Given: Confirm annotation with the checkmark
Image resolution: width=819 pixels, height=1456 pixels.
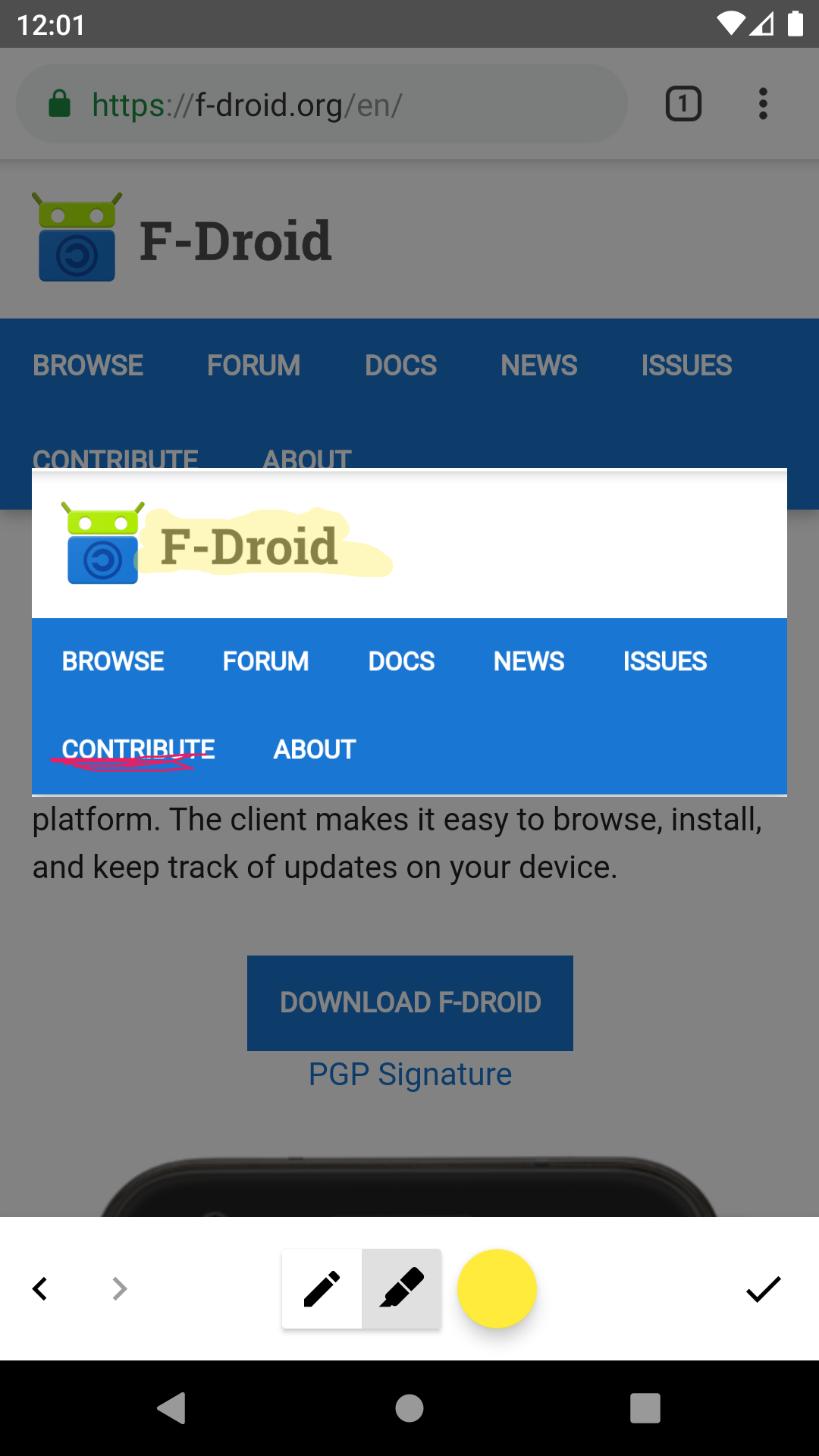Looking at the screenshot, I should point(763,1288).
